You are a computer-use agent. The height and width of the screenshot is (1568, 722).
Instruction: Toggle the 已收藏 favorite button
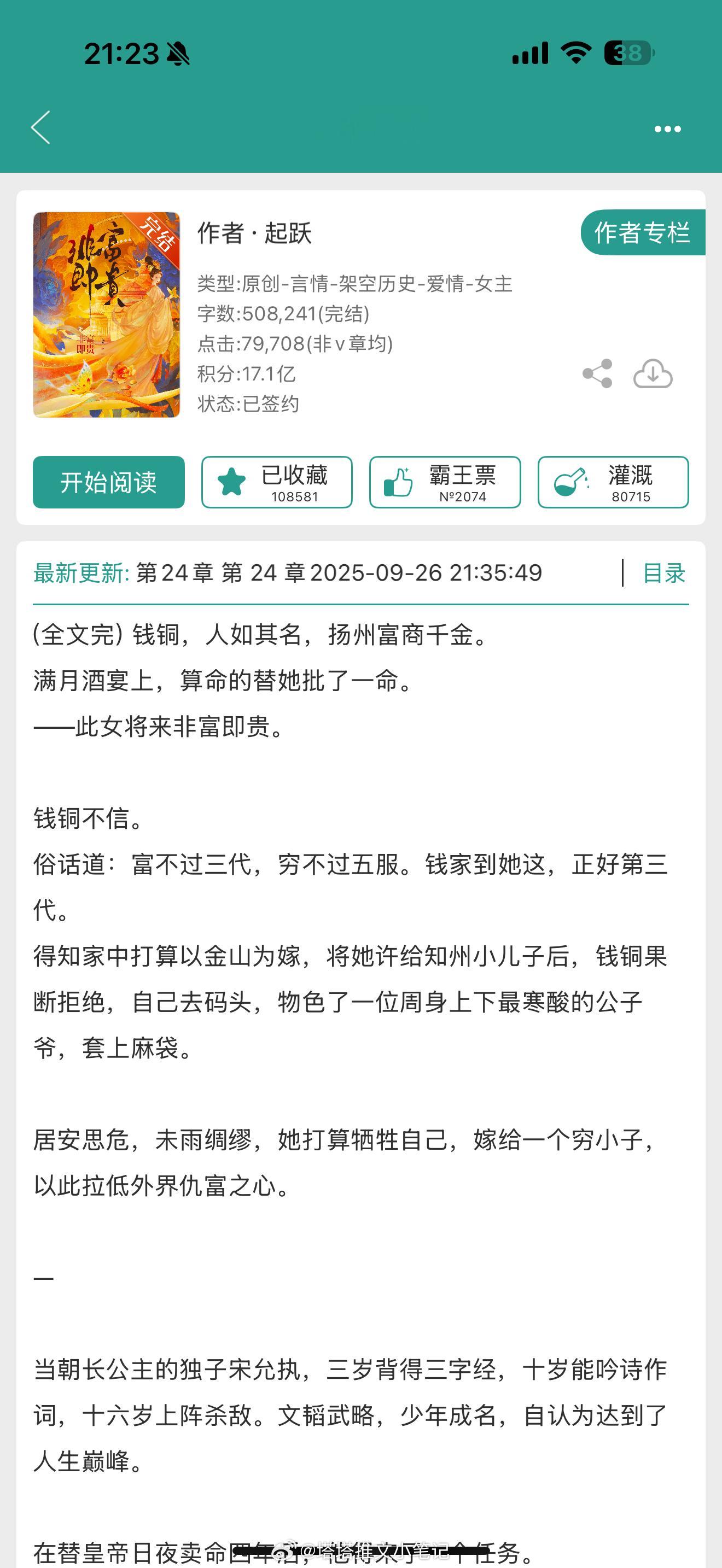tap(277, 482)
